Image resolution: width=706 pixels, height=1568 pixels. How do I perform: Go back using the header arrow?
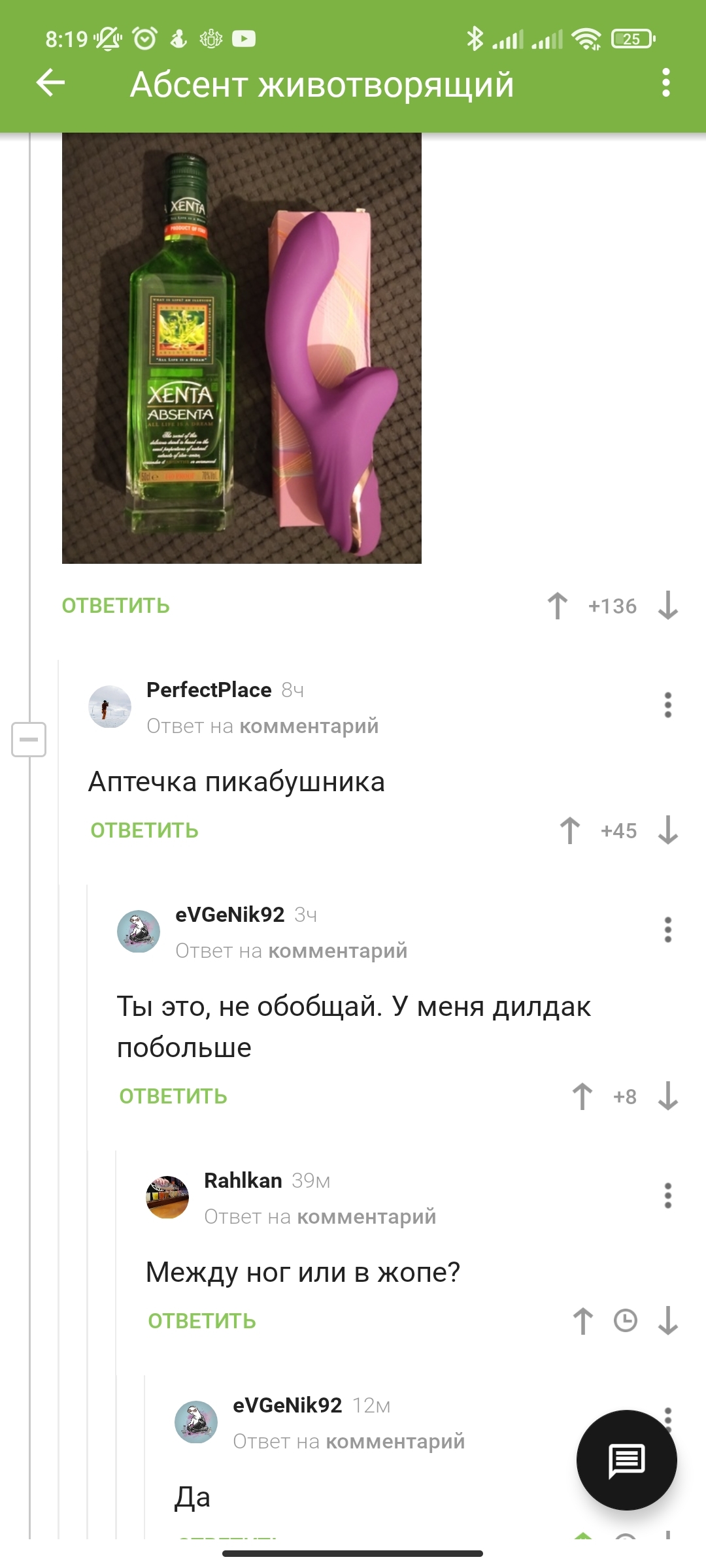pyautogui.click(x=50, y=83)
